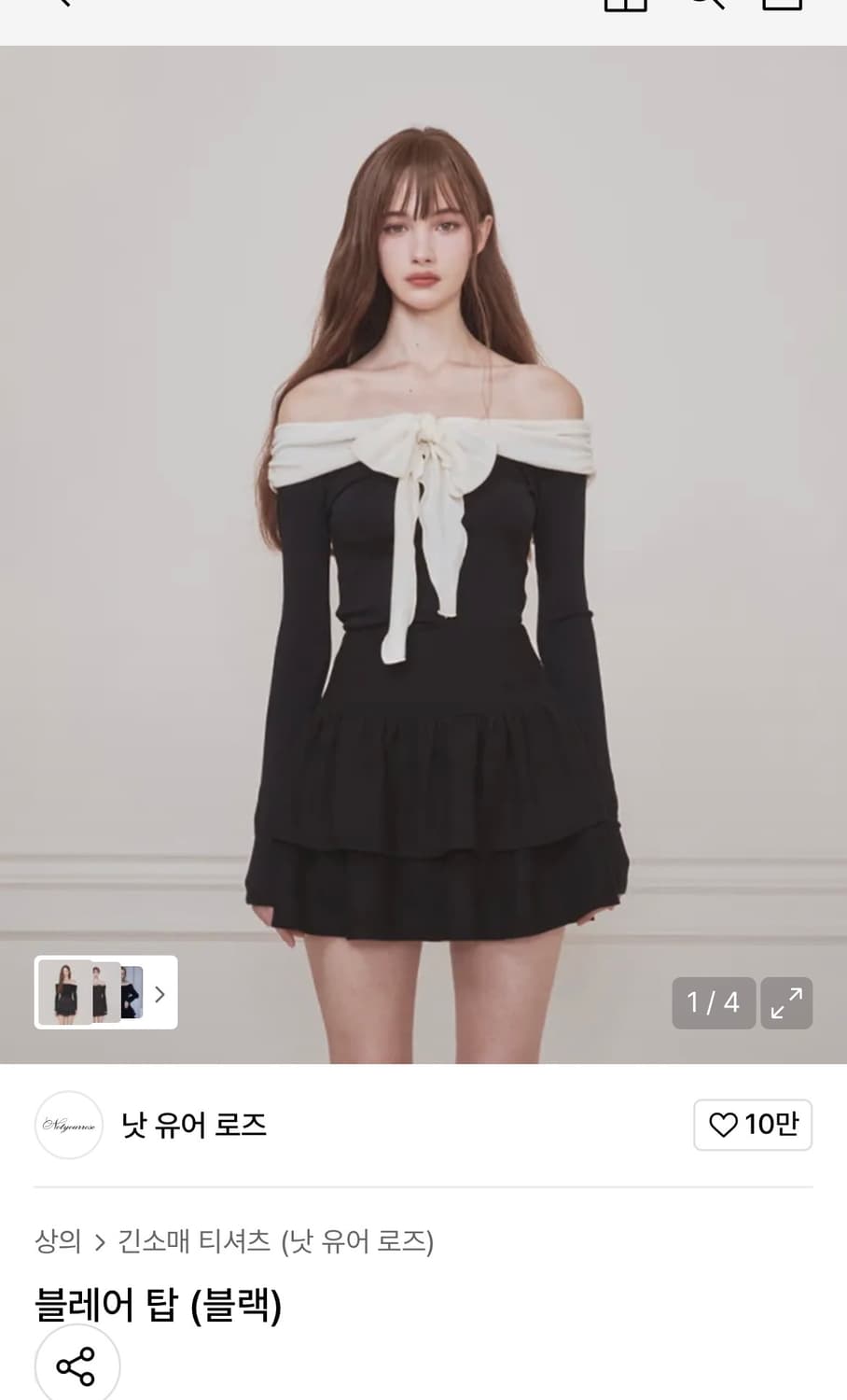Open search with the magnifying glass icon
Viewport: 847px width, 1400px height.
coord(707,5)
